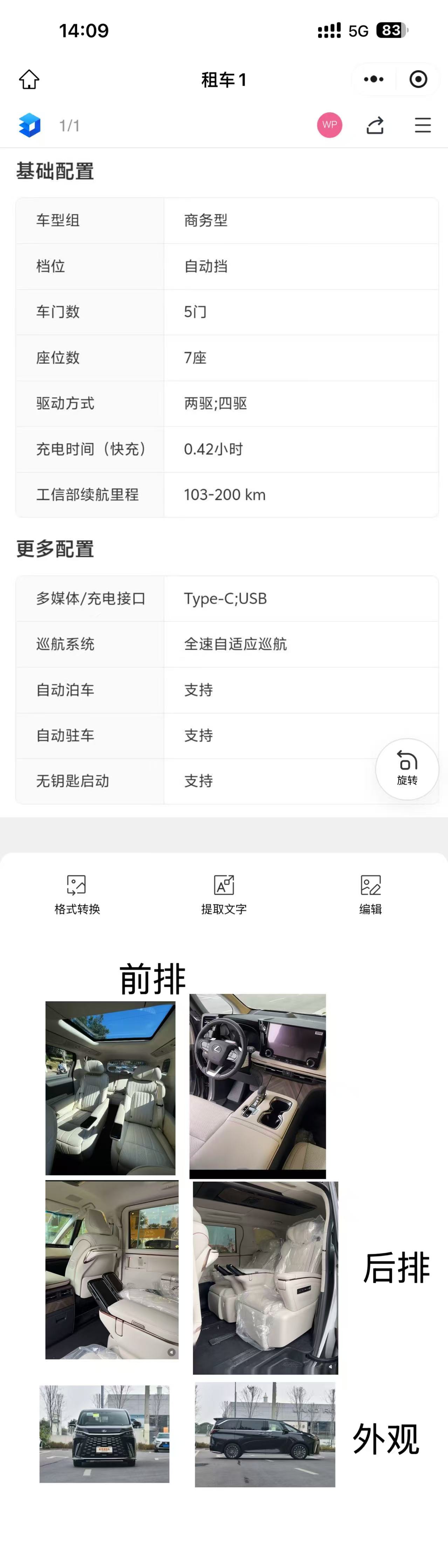
Task: Open the hamburger menu
Action: 422,125
